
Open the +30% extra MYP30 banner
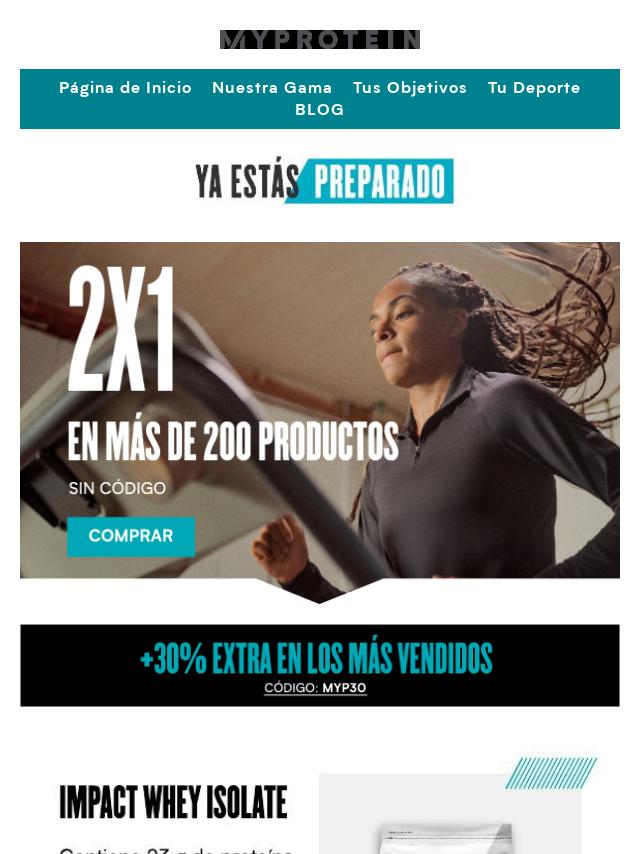[320, 666]
